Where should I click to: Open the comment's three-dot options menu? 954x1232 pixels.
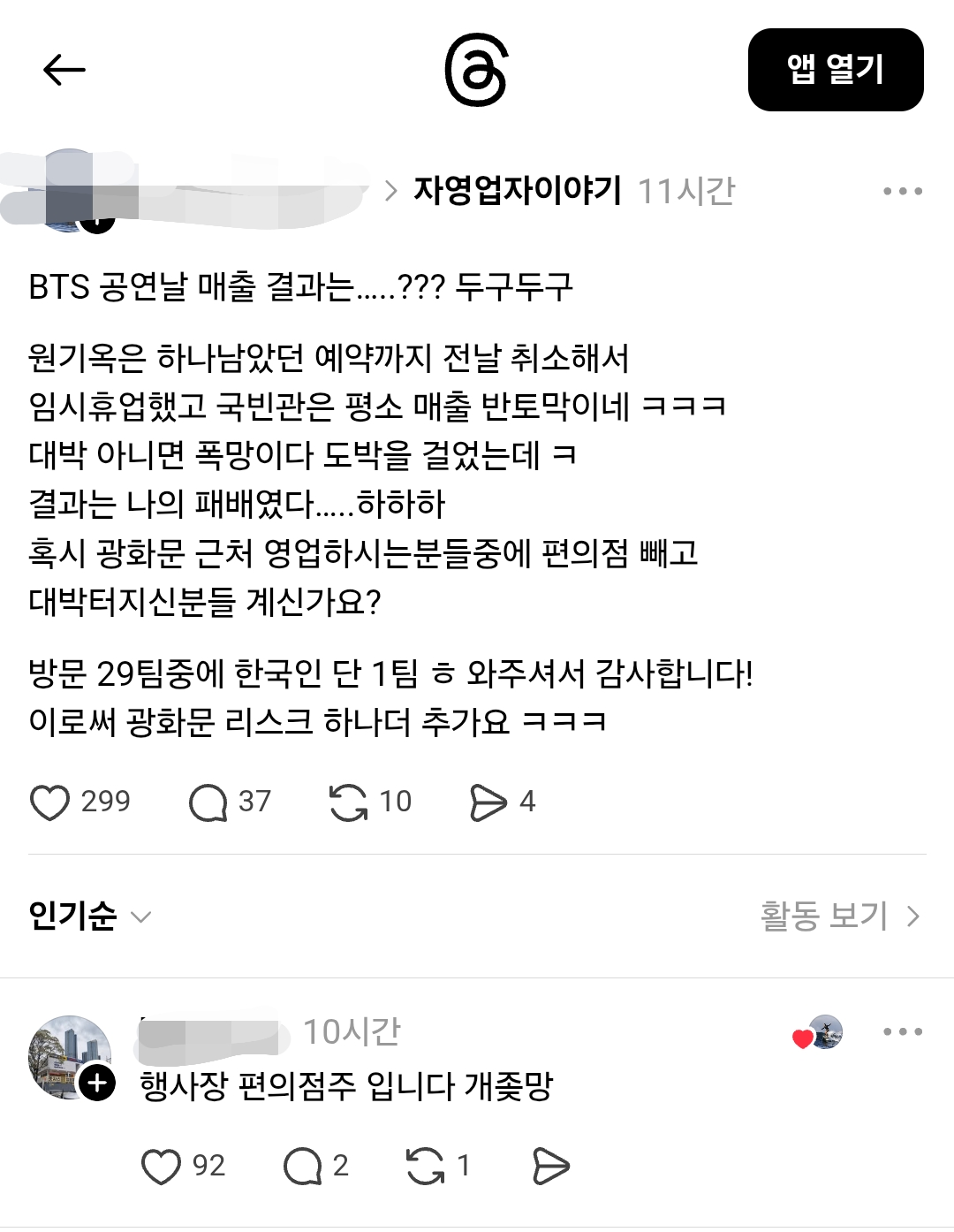(902, 1030)
